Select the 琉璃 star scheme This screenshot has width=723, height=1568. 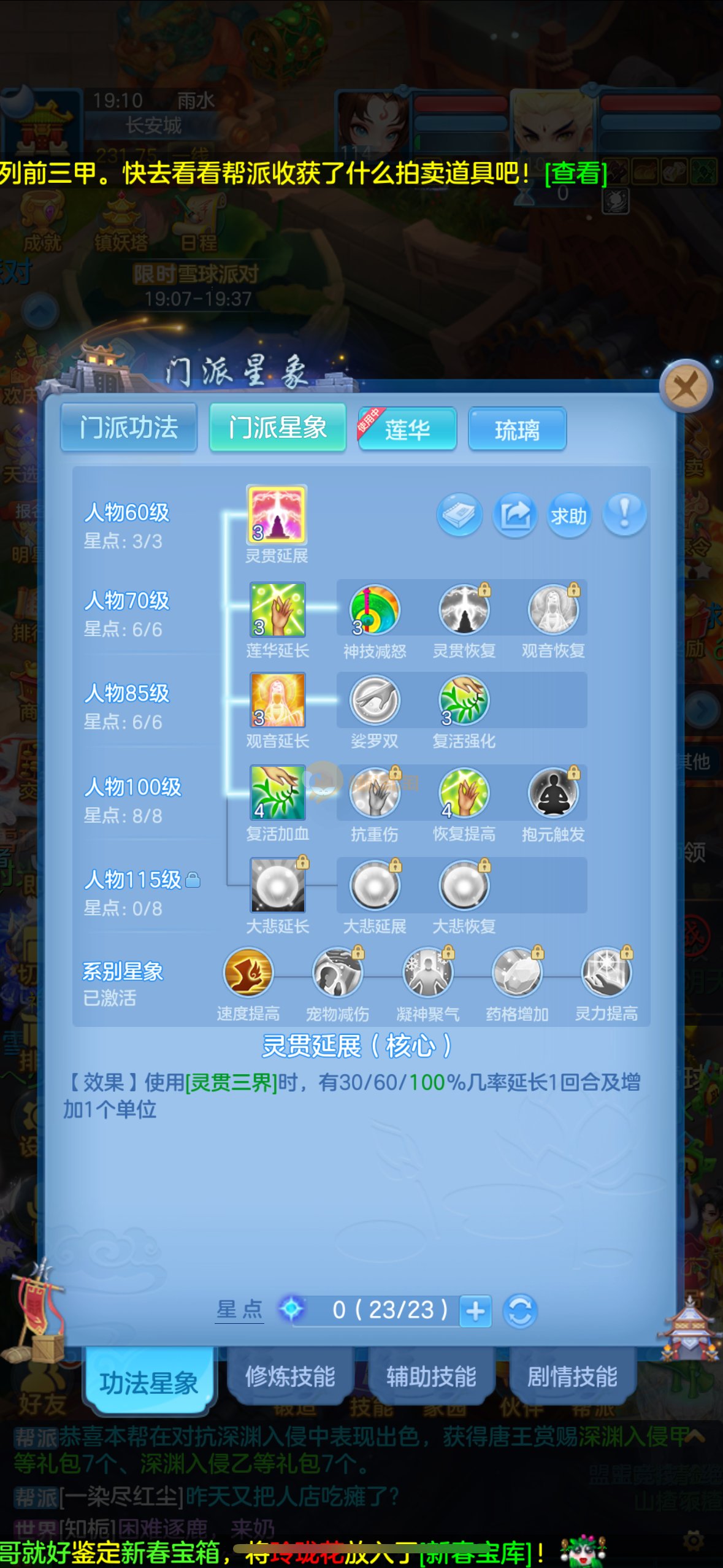click(517, 429)
